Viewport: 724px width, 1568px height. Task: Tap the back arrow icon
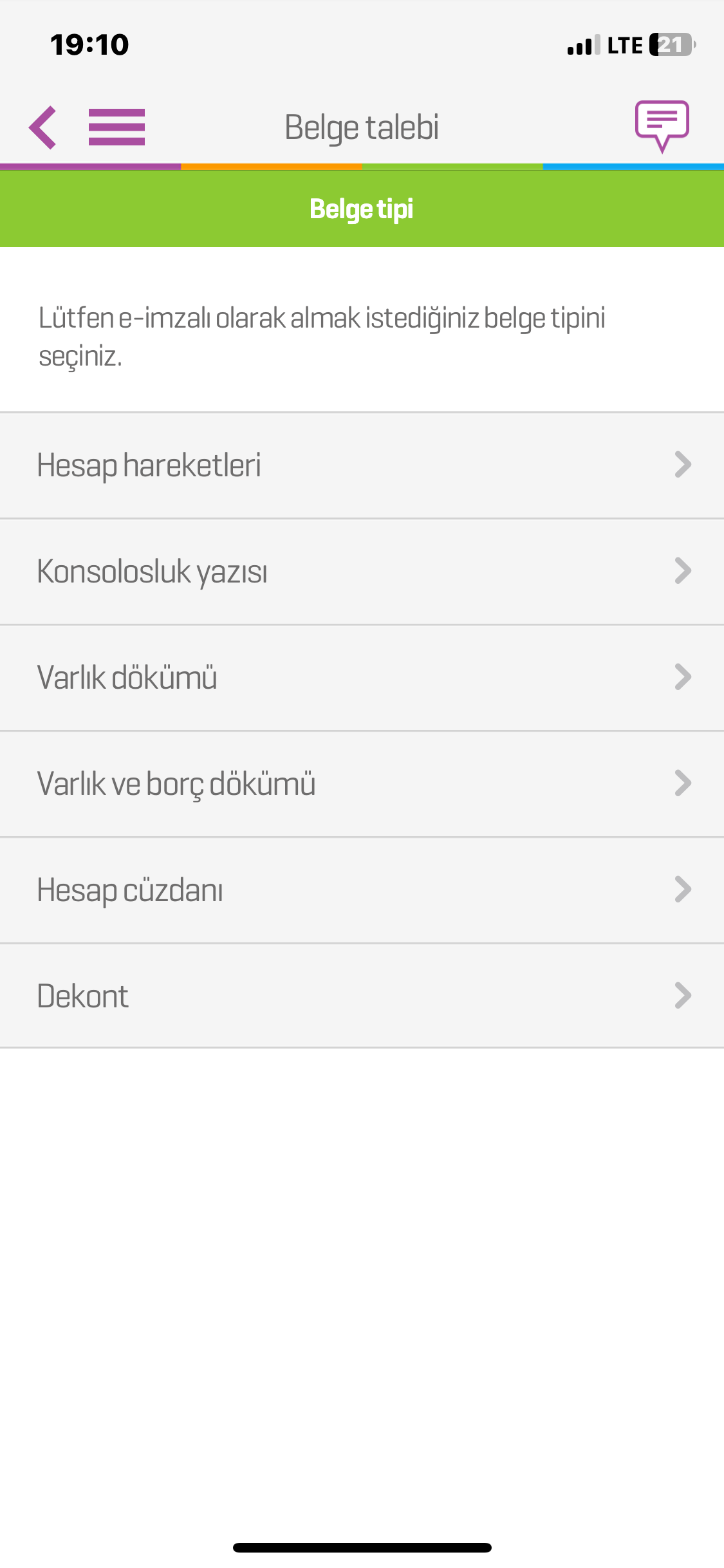coord(43,127)
